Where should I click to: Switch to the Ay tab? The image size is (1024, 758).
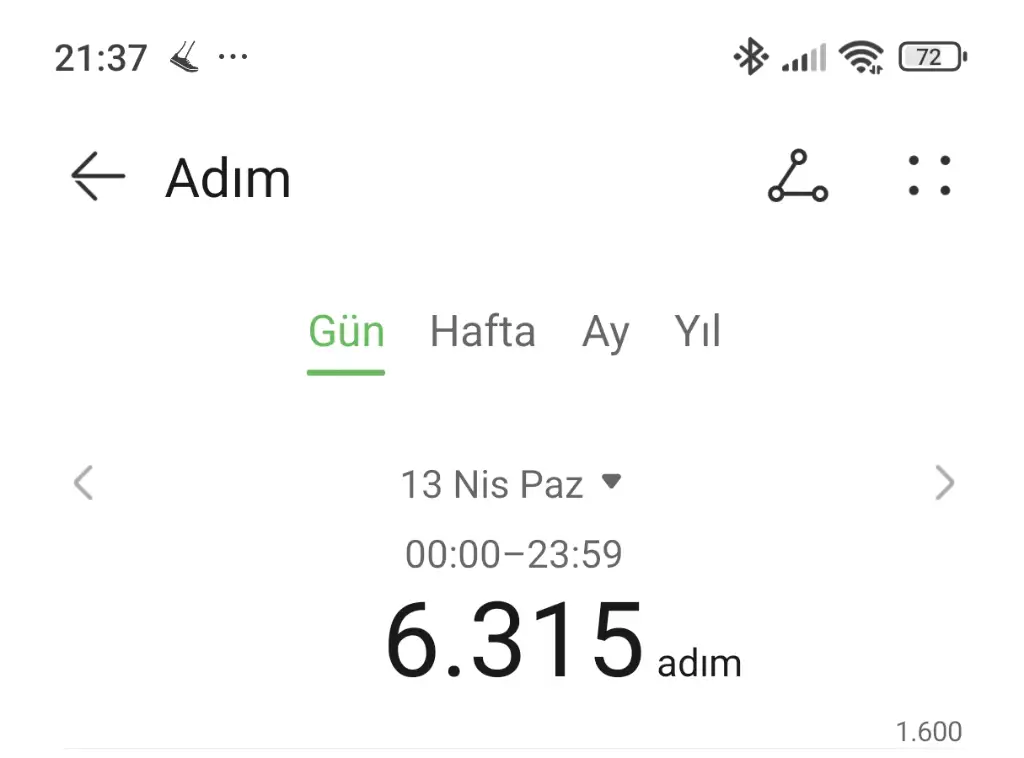(x=605, y=332)
